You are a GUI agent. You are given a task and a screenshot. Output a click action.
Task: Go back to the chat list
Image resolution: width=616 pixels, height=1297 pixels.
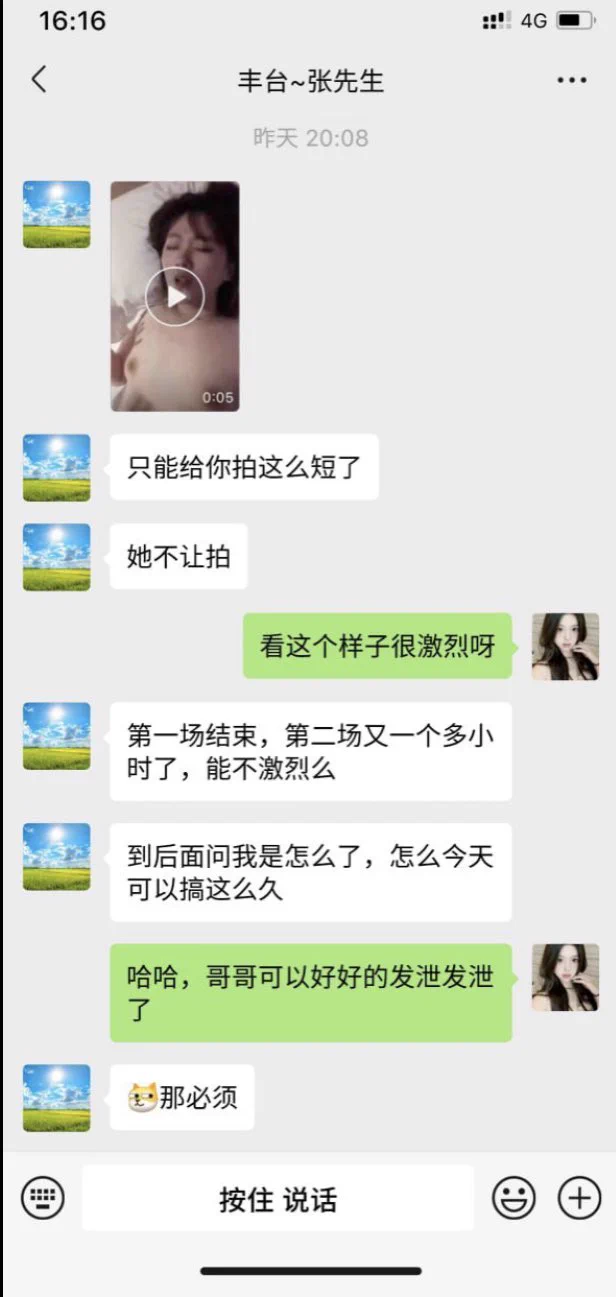(39, 80)
